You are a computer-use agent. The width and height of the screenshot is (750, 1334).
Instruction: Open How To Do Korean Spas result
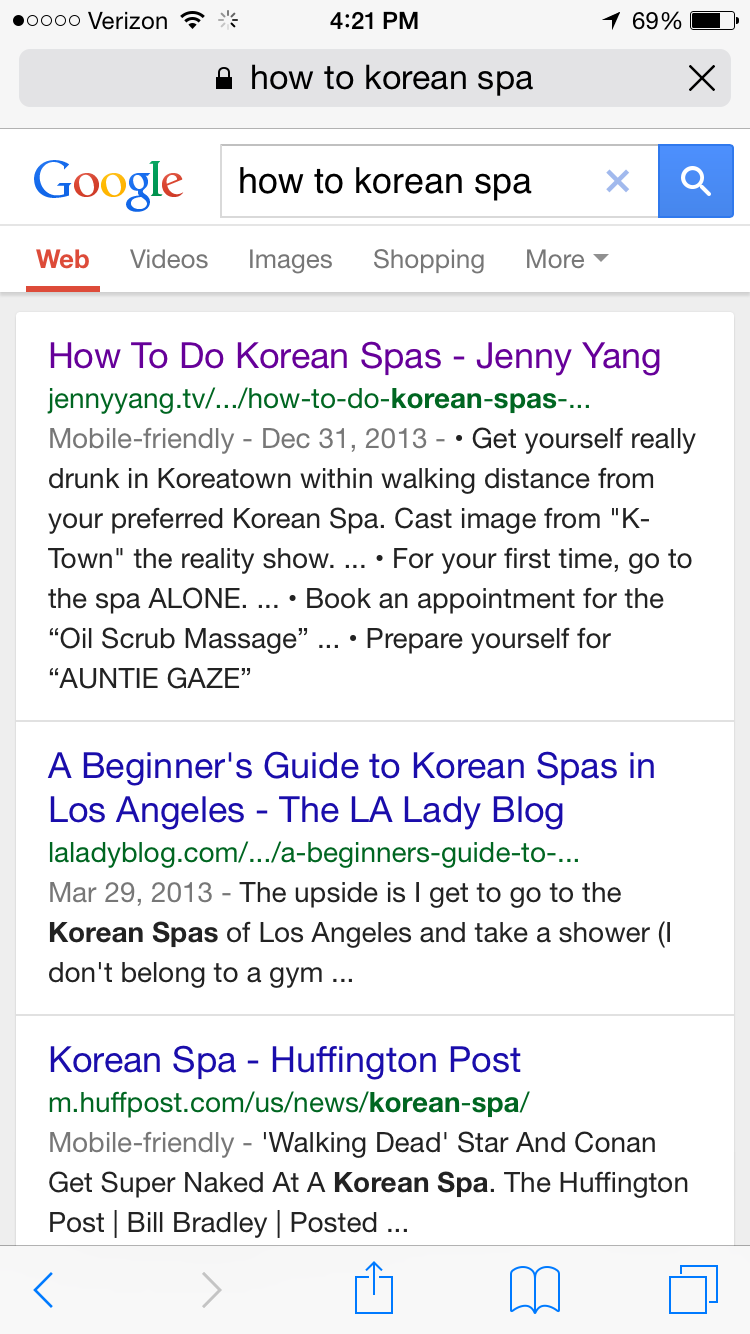click(x=354, y=356)
